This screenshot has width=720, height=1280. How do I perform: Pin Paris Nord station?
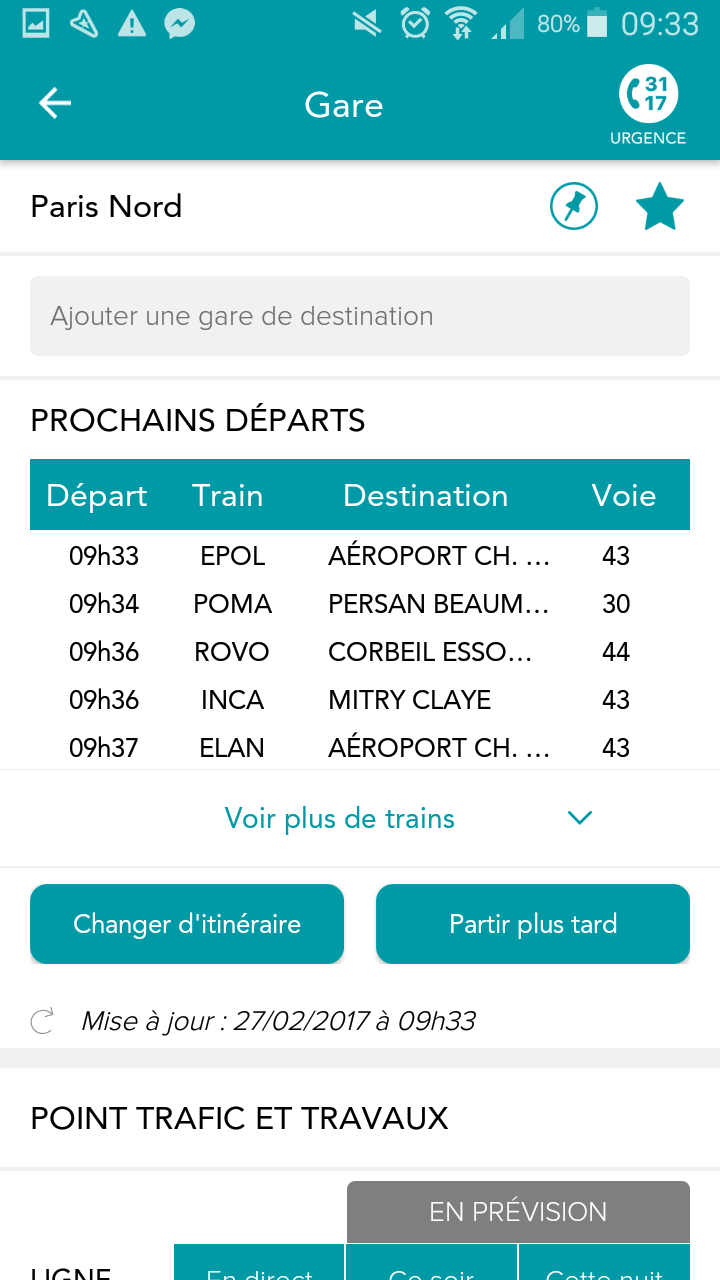(x=574, y=208)
